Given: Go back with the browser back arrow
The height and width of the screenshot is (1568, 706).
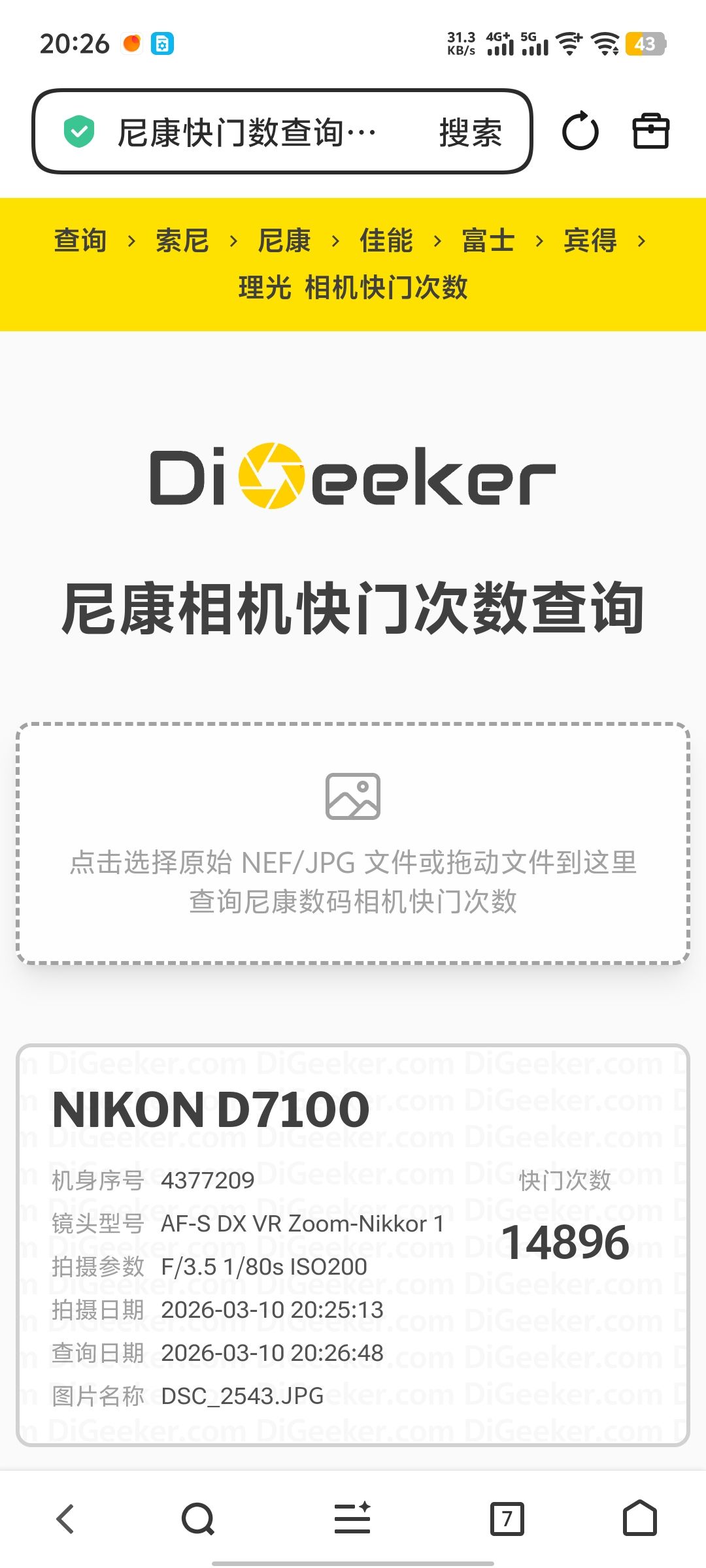Looking at the screenshot, I should pos(65,1518).
